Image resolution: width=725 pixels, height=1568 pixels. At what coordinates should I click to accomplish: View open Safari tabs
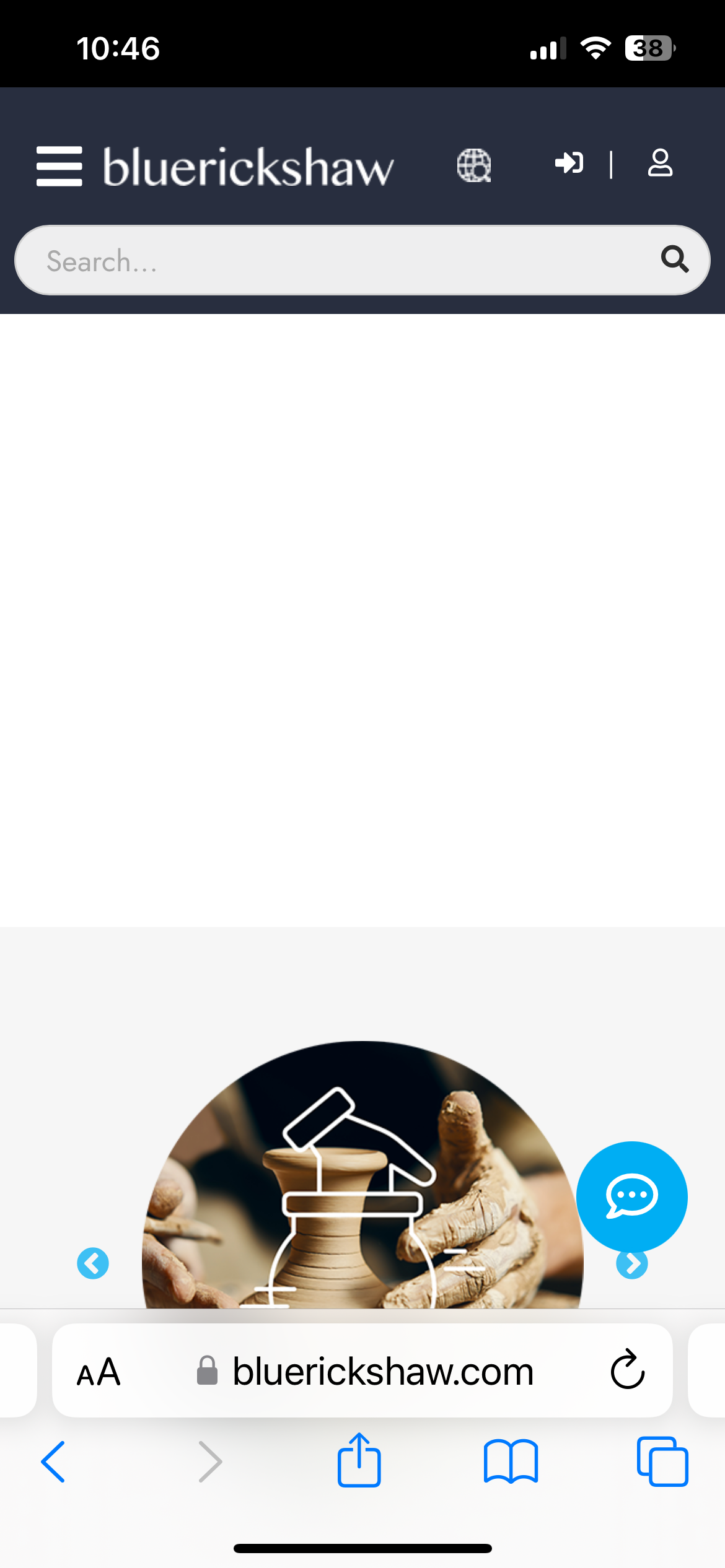662,1461
